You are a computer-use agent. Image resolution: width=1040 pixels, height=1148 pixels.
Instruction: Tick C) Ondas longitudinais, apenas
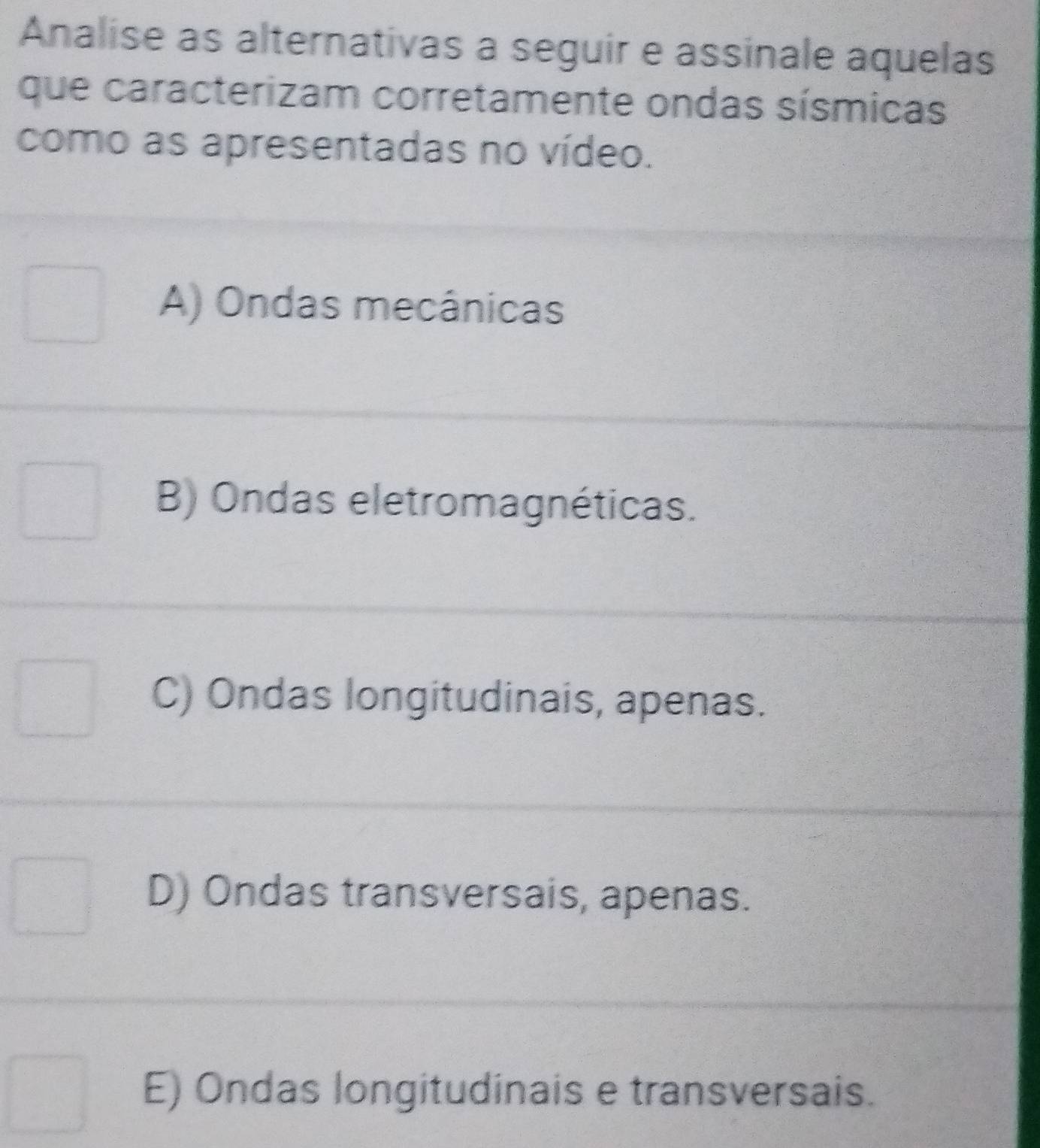click(57, 697)
